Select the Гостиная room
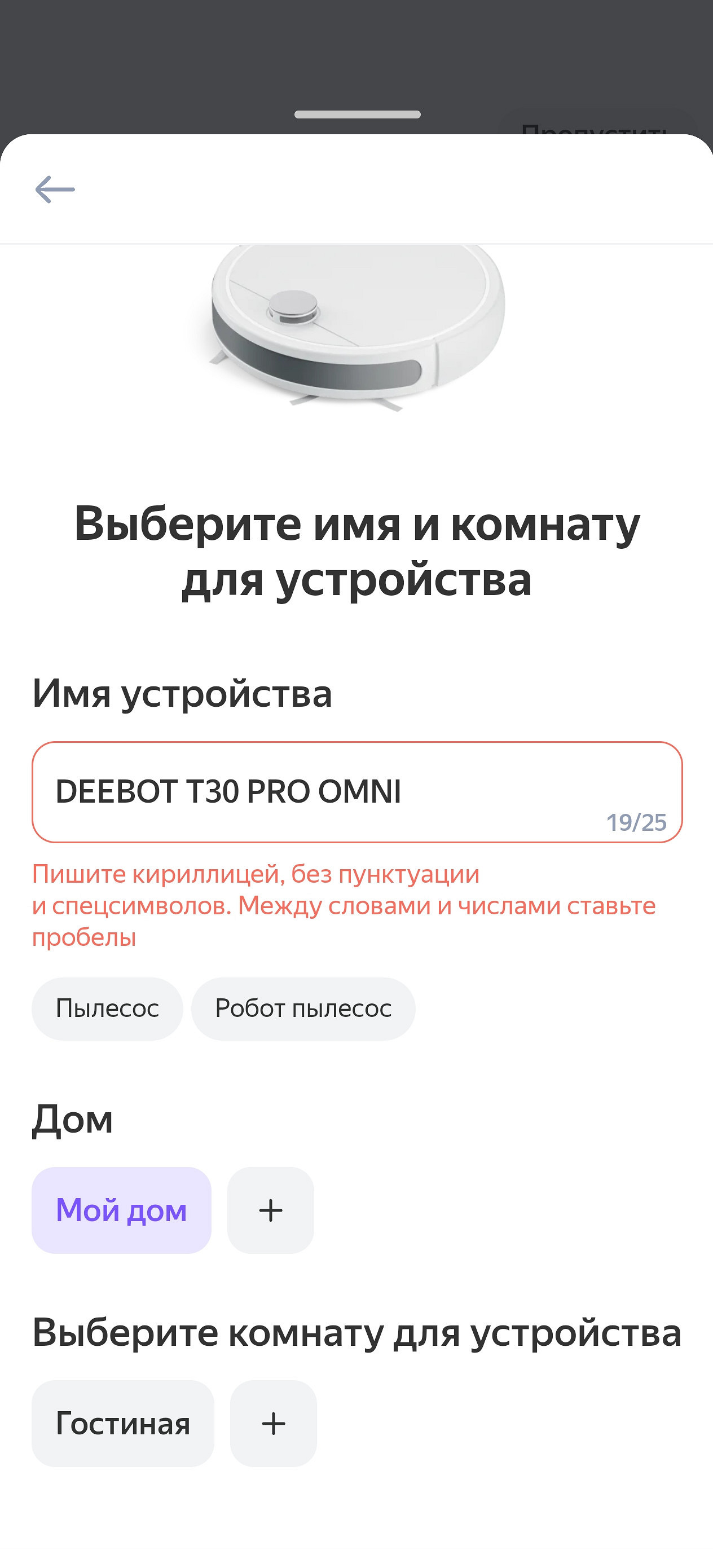 click(x=122, y=1423)
